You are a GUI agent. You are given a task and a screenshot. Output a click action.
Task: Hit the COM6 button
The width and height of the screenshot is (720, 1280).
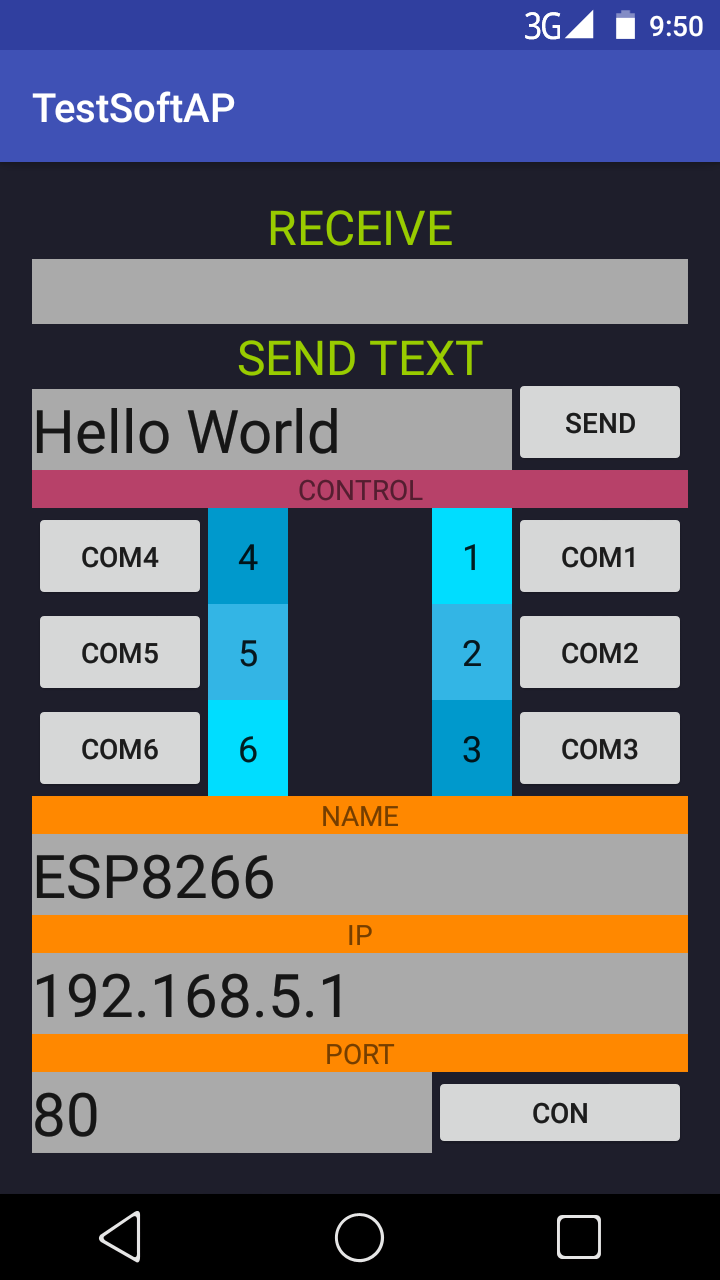(x=120, y=748)
